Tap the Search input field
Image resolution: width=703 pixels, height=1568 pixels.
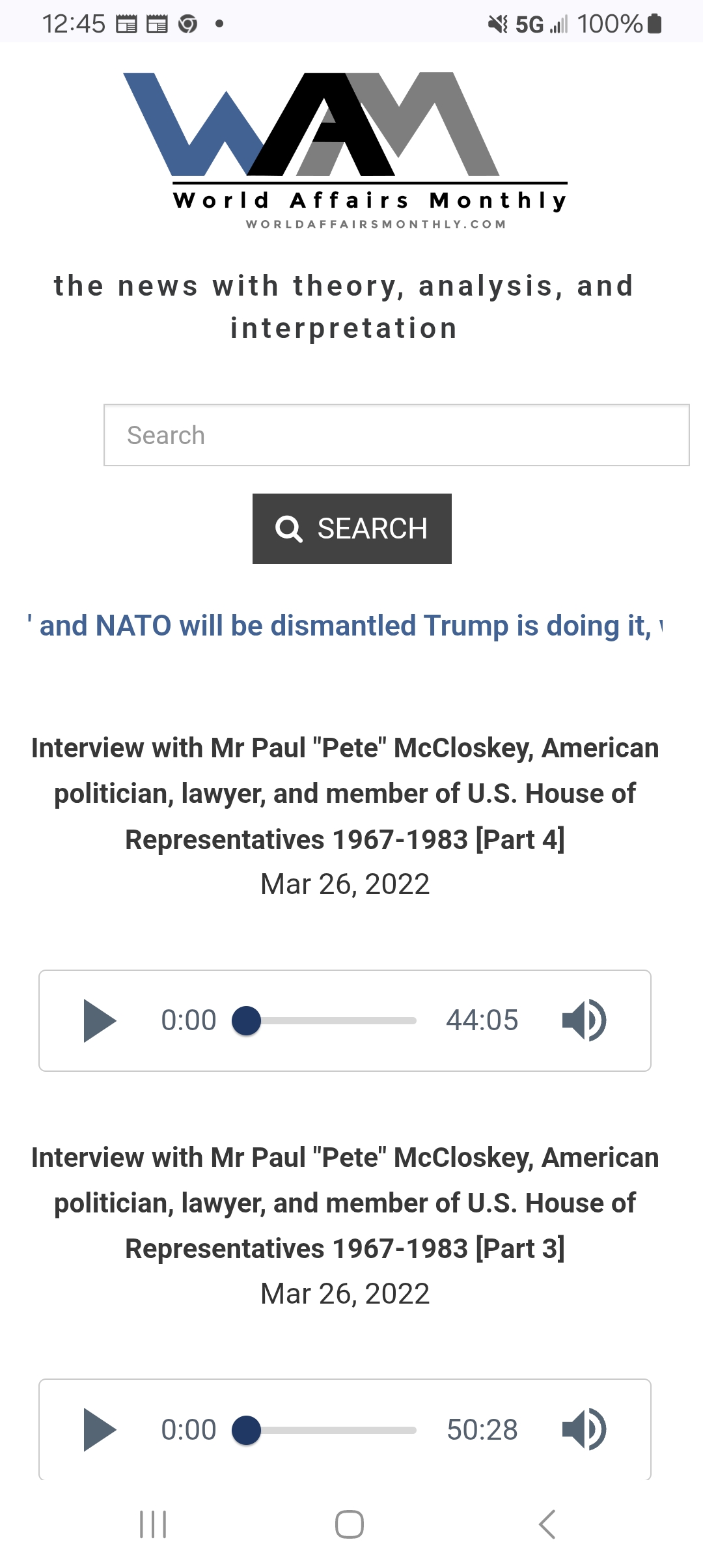(x=396, y=435)
